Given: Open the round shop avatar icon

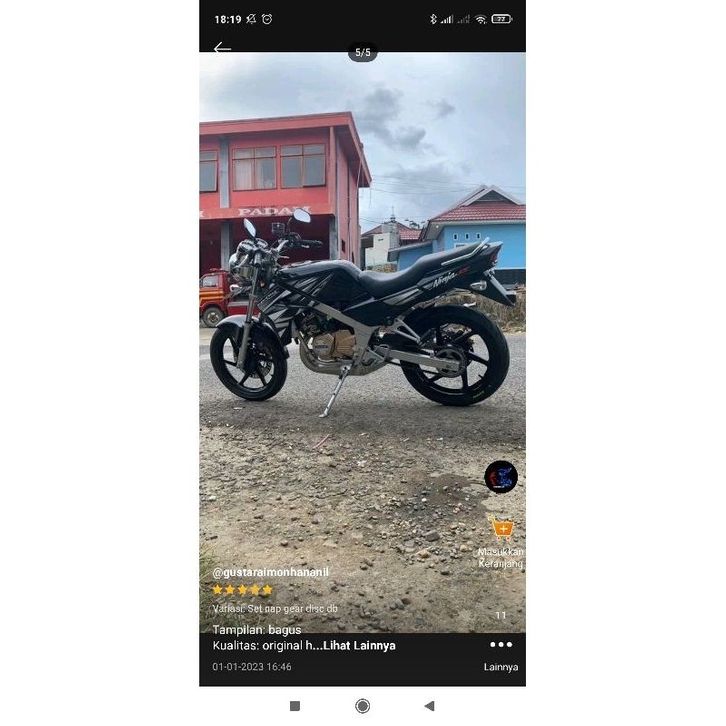Looking at the screenshot, I should coord(501,477).
